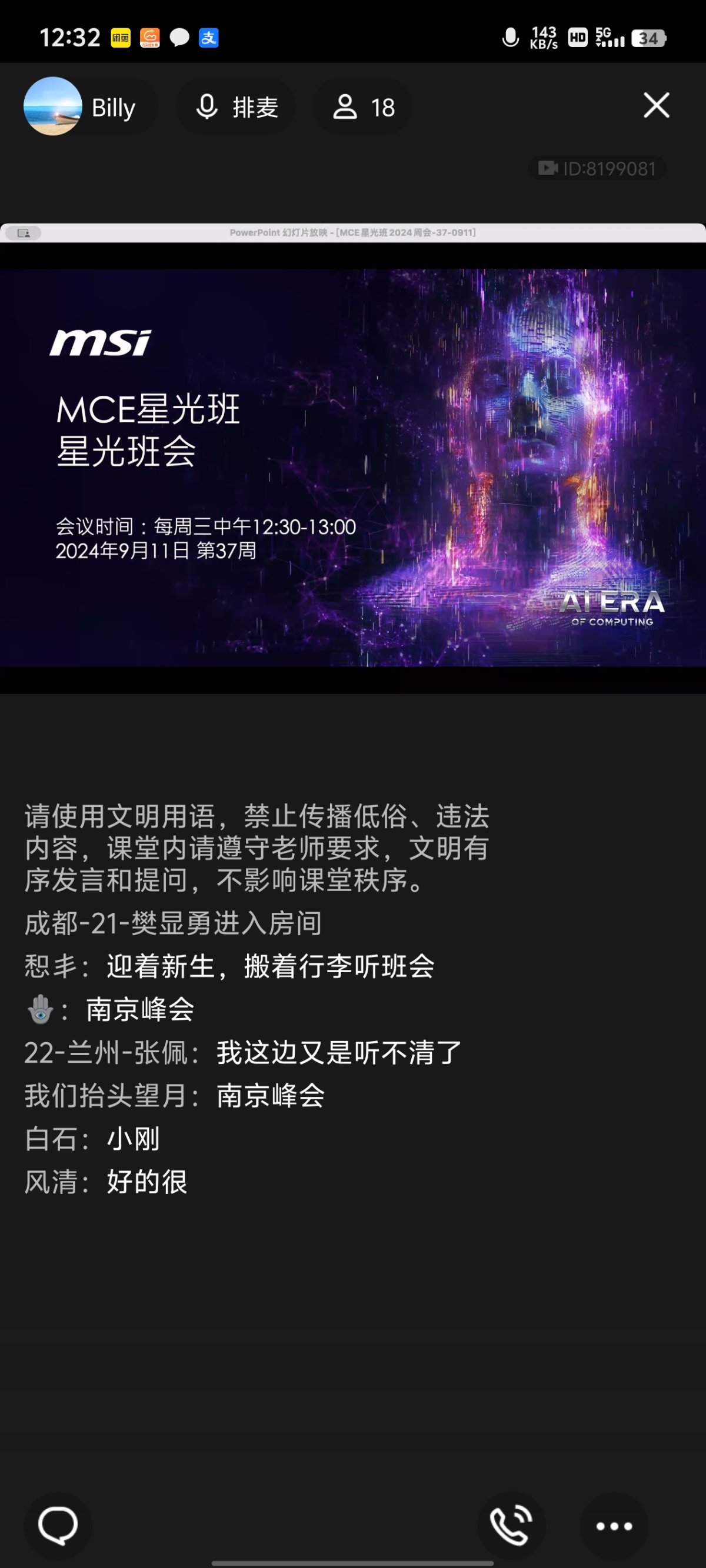
Task: Tap the shared presentation video
Action: (x=352, y=467)
